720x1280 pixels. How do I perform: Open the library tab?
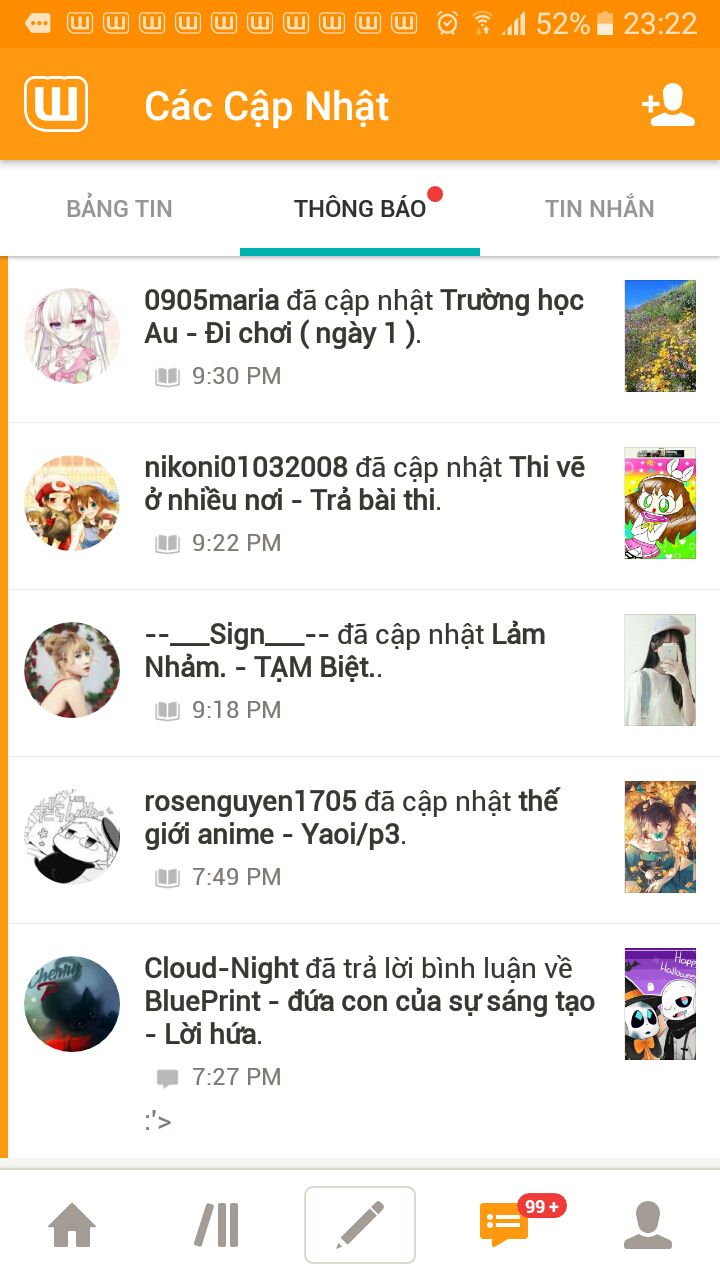pyautogui.click(x=216, y=1225)
